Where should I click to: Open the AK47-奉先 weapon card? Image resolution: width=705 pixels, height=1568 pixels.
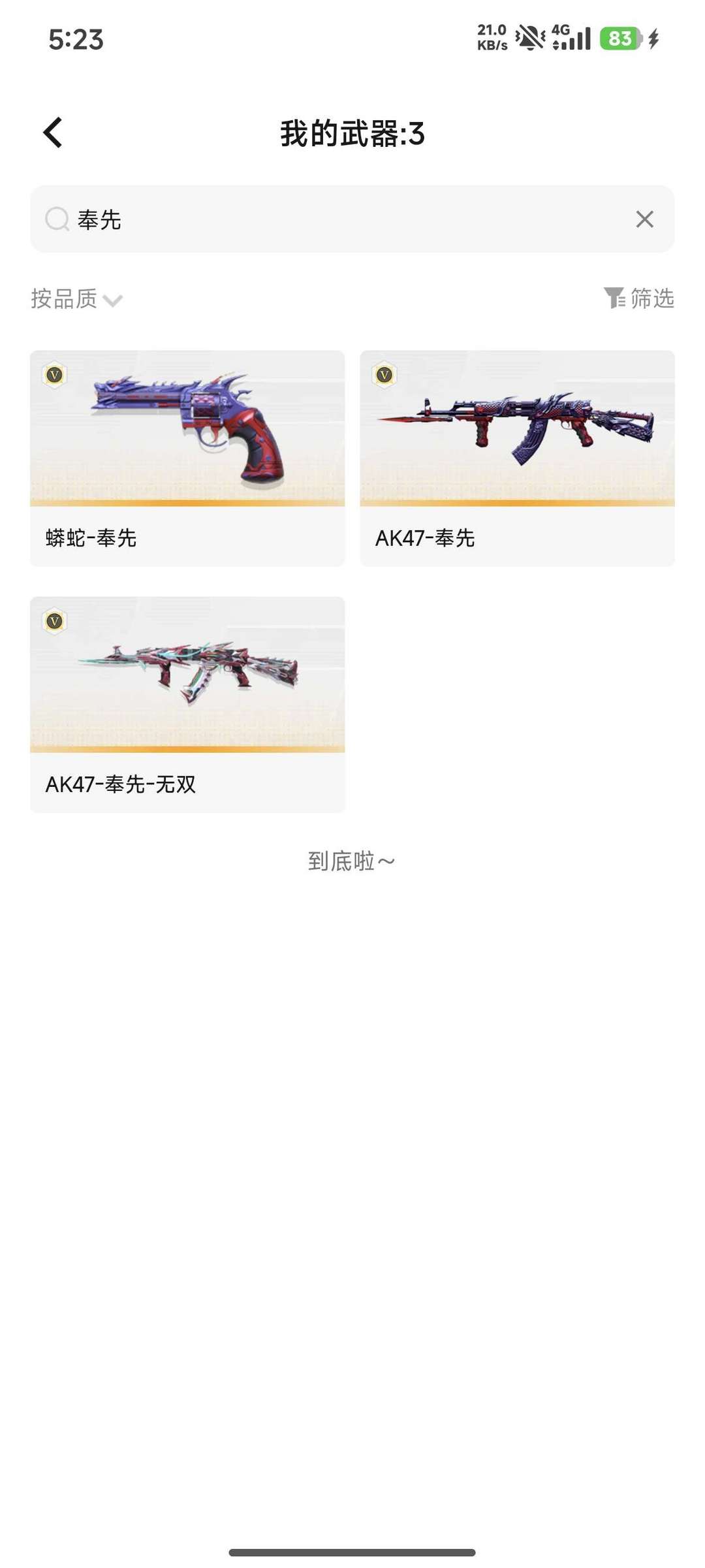tap(517, 457)
